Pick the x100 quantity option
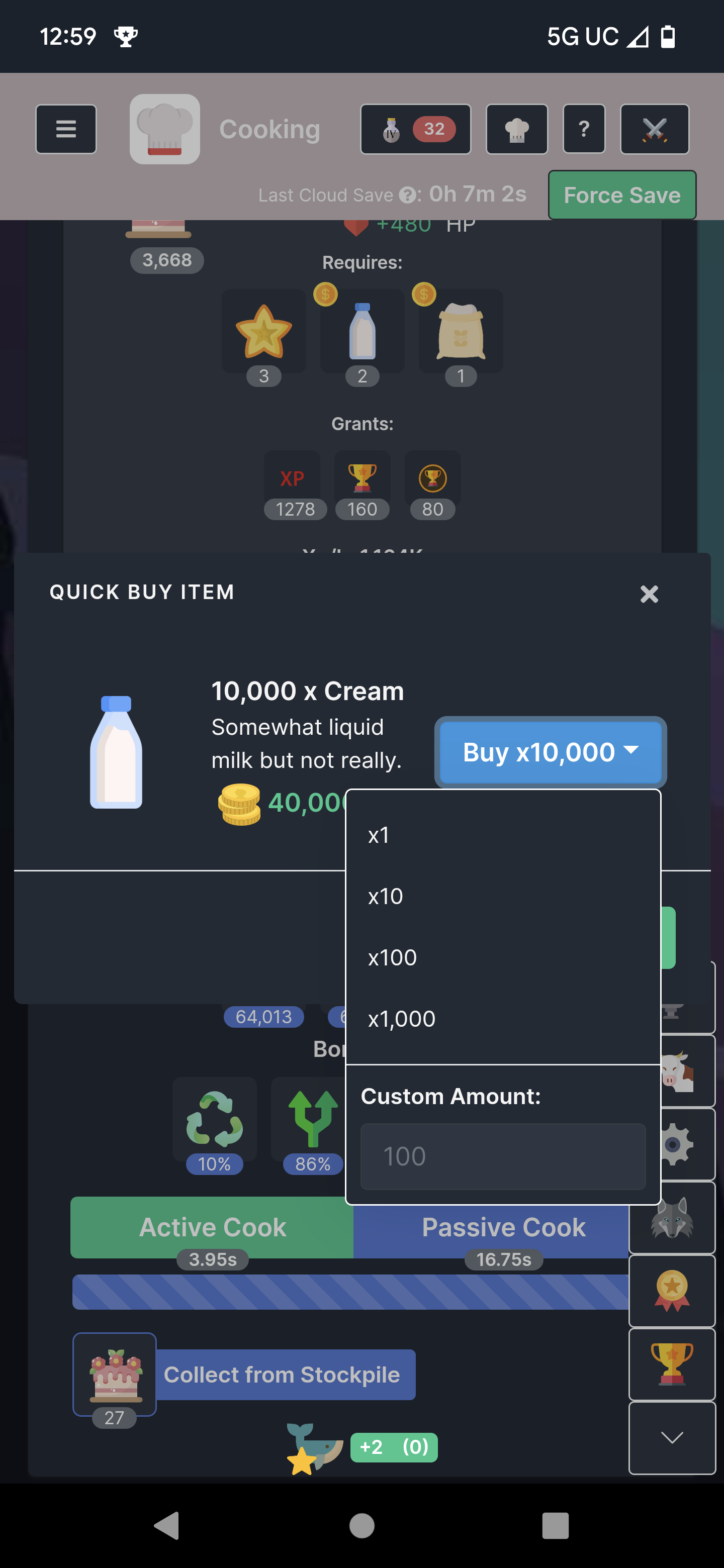Viewport: 724px width, 1568px height. 503,957
